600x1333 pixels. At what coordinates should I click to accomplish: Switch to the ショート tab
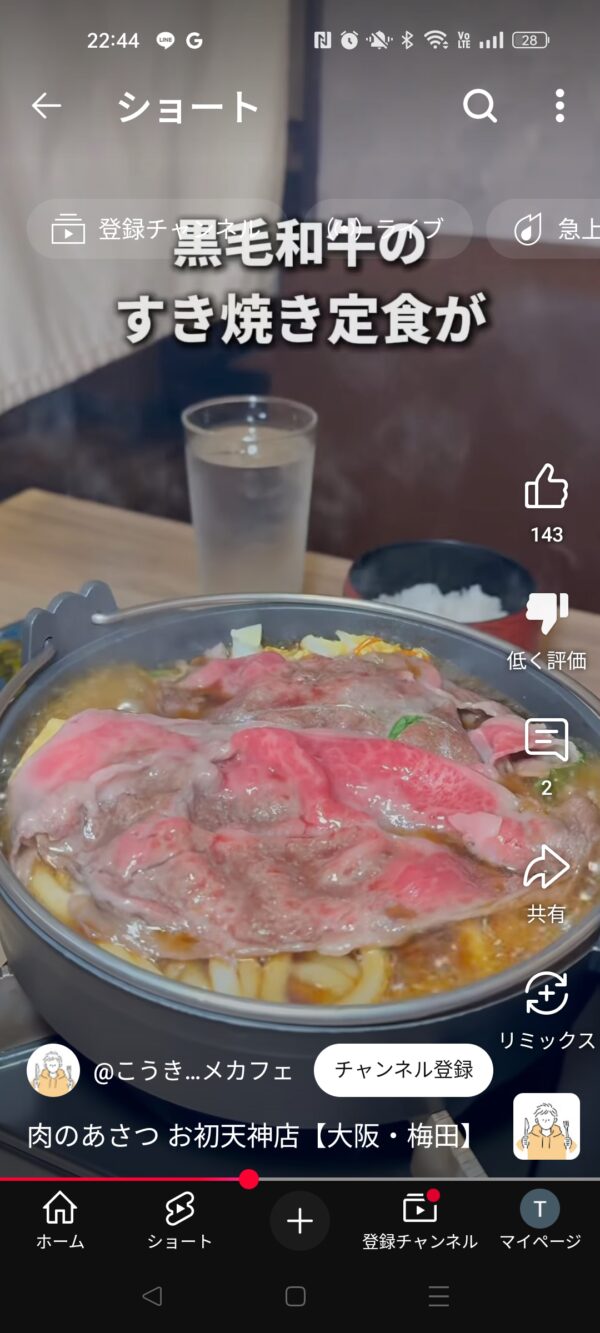click(180, 1220)
